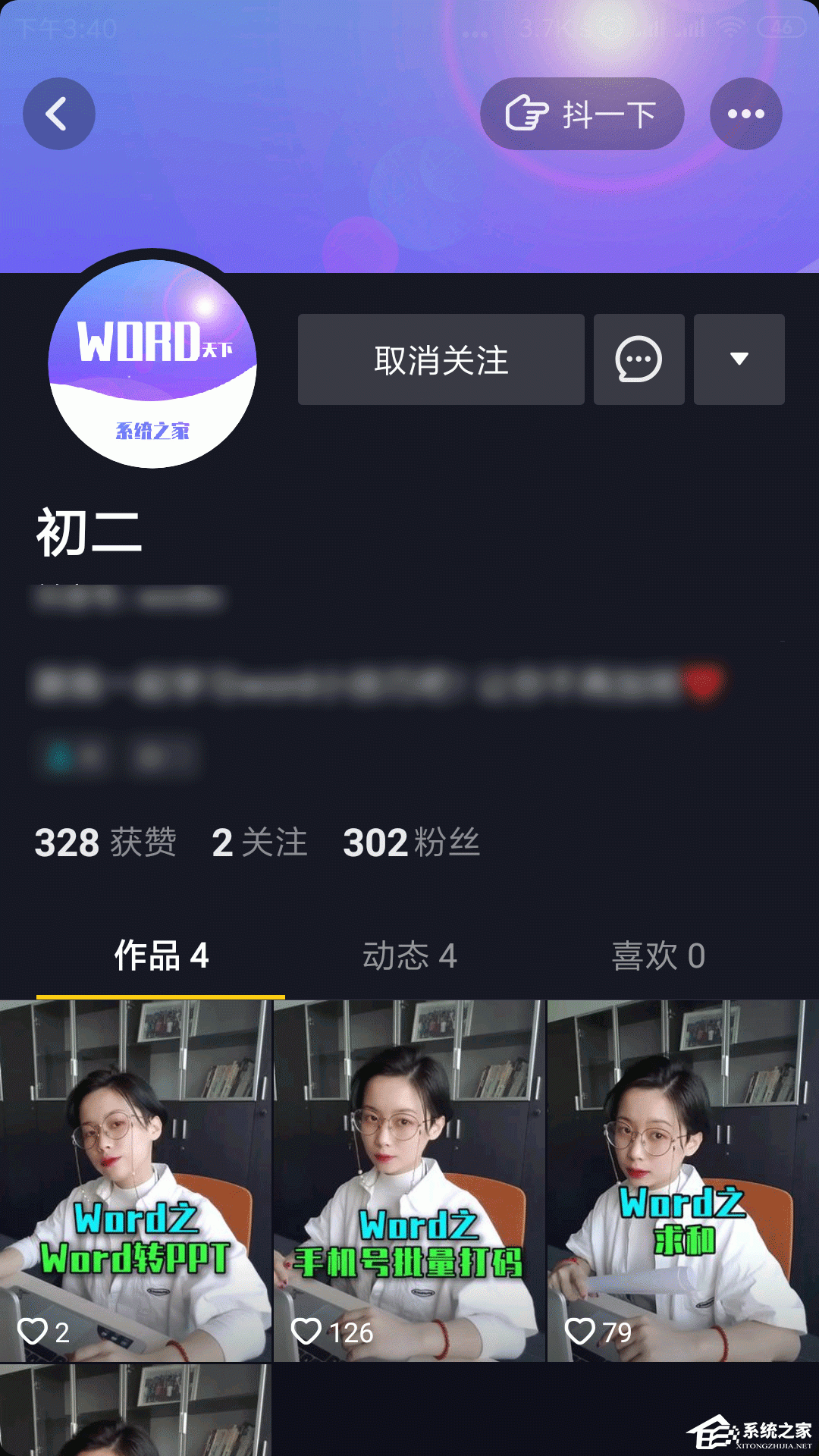The height and width of the screenshot is (1456, 819).
Task: Open the Word转PPT video
Action: pyautogui.click(x=135, y=1179)
